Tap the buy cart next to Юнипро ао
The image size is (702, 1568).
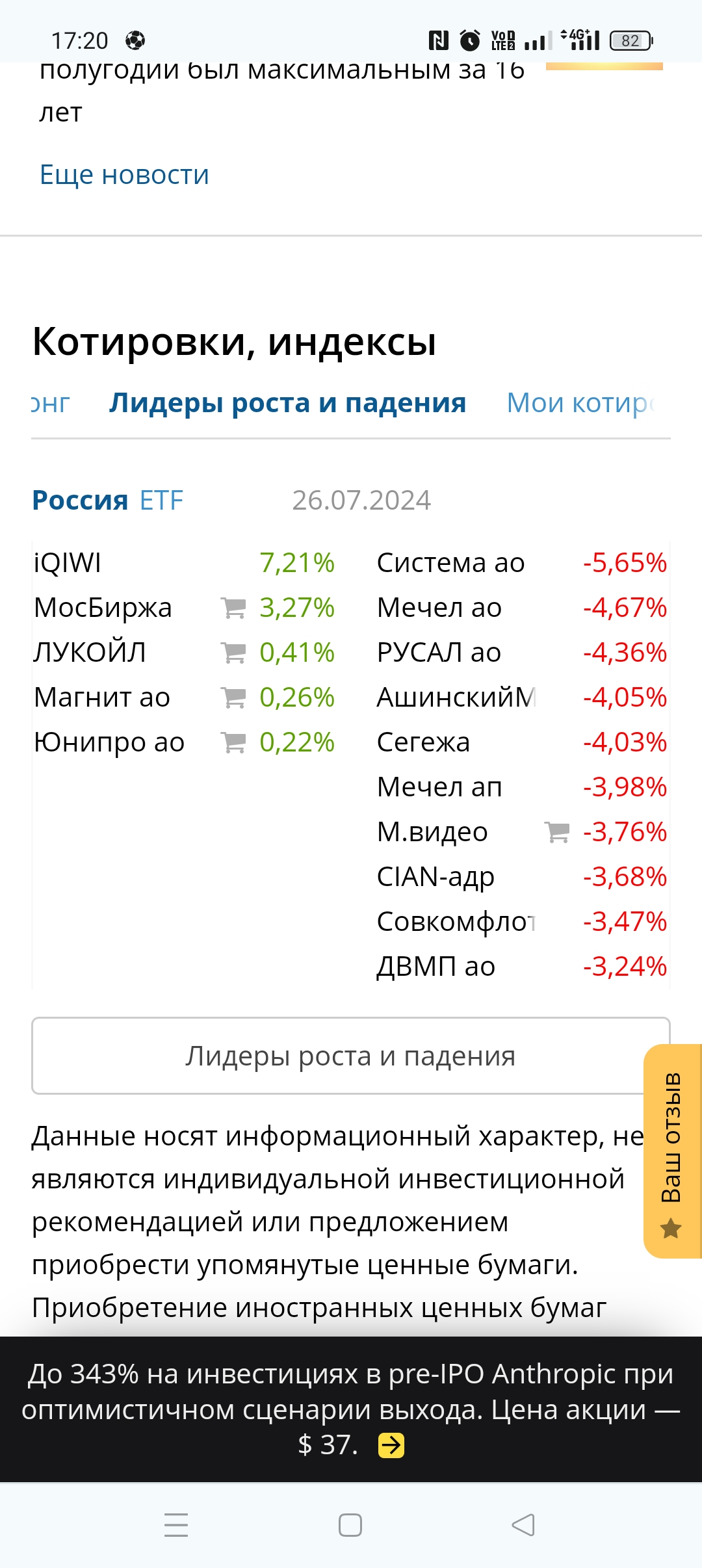pyautogui.click(x=233, y=742)
